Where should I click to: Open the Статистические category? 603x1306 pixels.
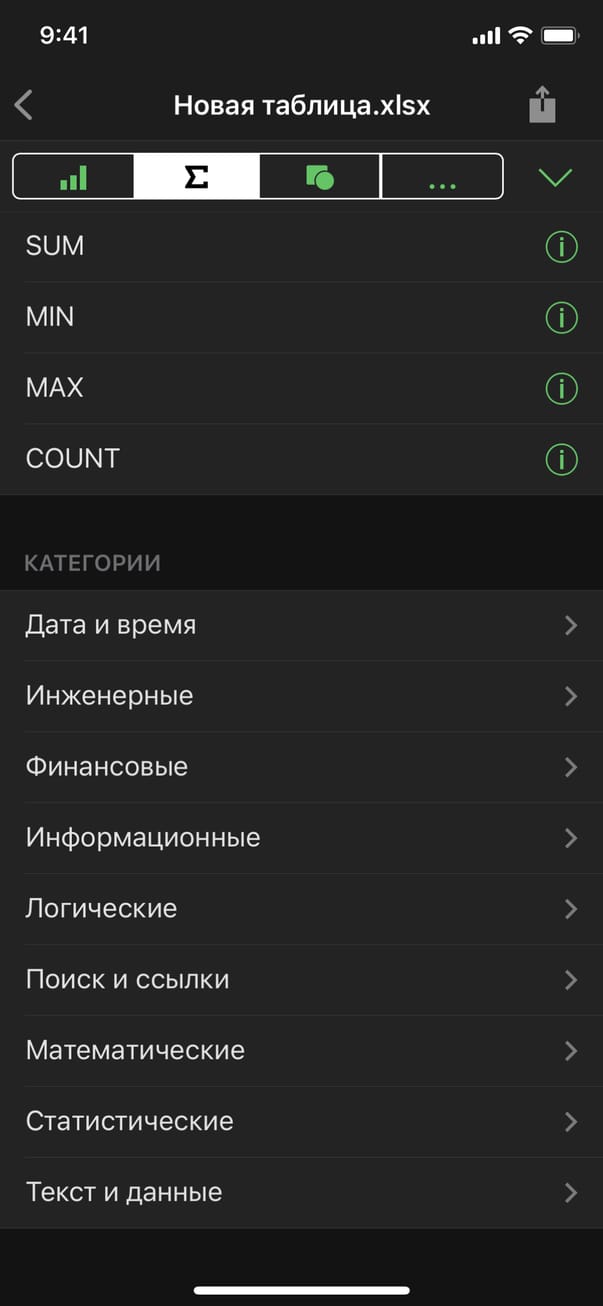click(x=300, y=1122)
